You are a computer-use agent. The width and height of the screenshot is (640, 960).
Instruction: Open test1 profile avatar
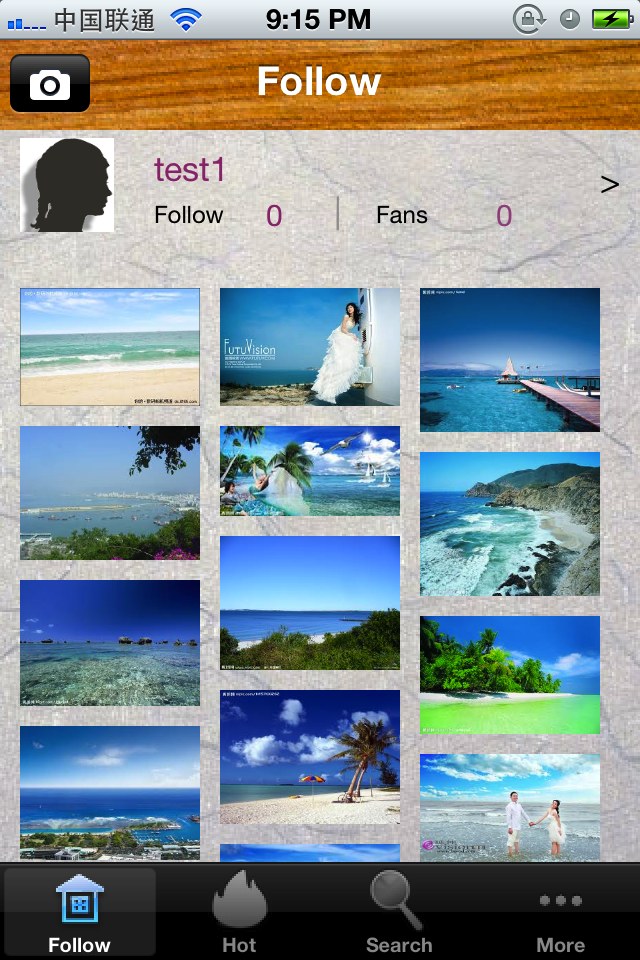pyautogui.click(x=67, y=185)
